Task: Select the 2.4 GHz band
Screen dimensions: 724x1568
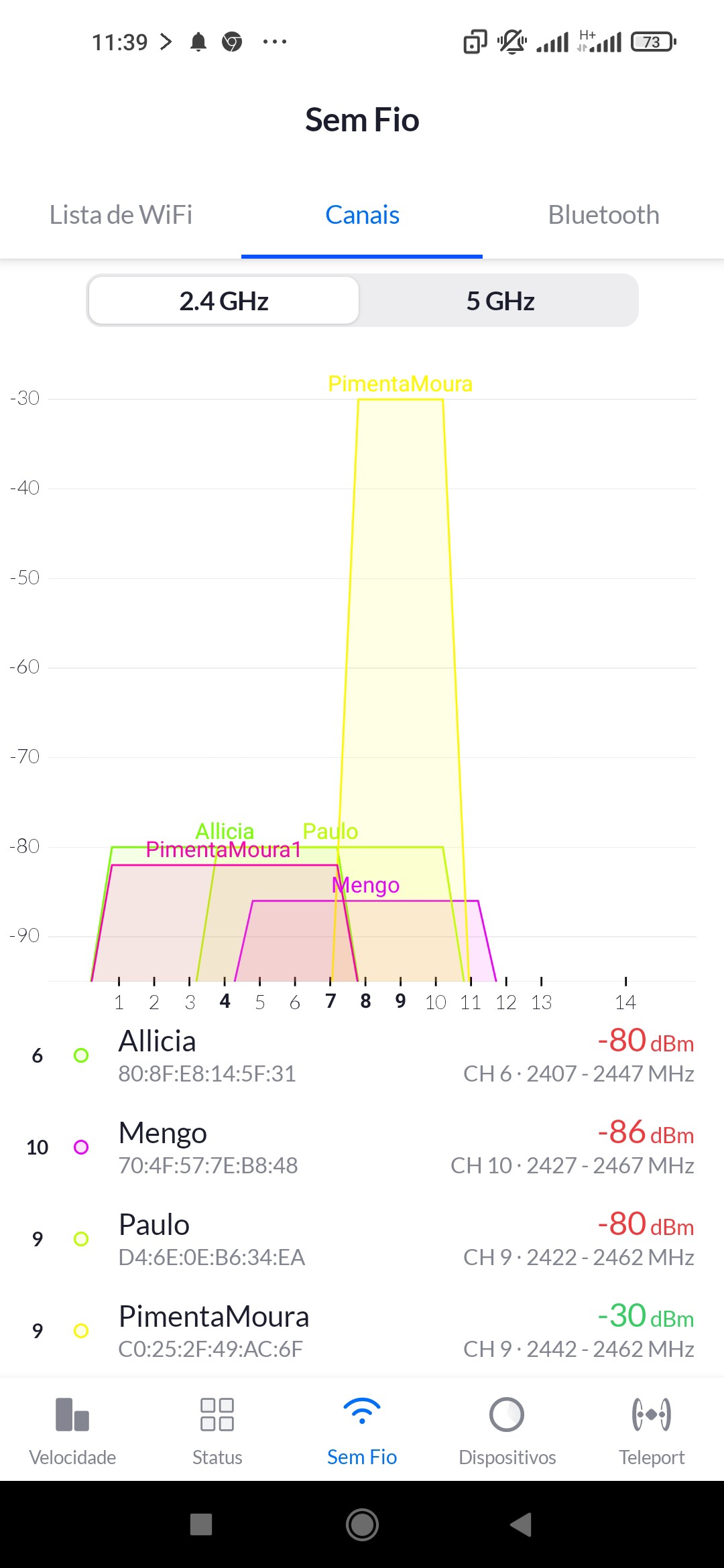Action: tap(224, 301)
